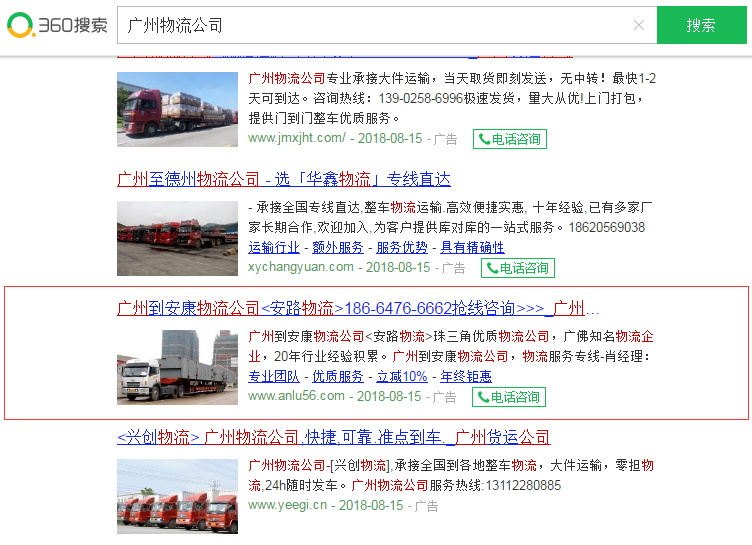Open the 具有精确性 sublink
Image resolution: width=752 pixels, height=545 pixels.
coord(473,247)
